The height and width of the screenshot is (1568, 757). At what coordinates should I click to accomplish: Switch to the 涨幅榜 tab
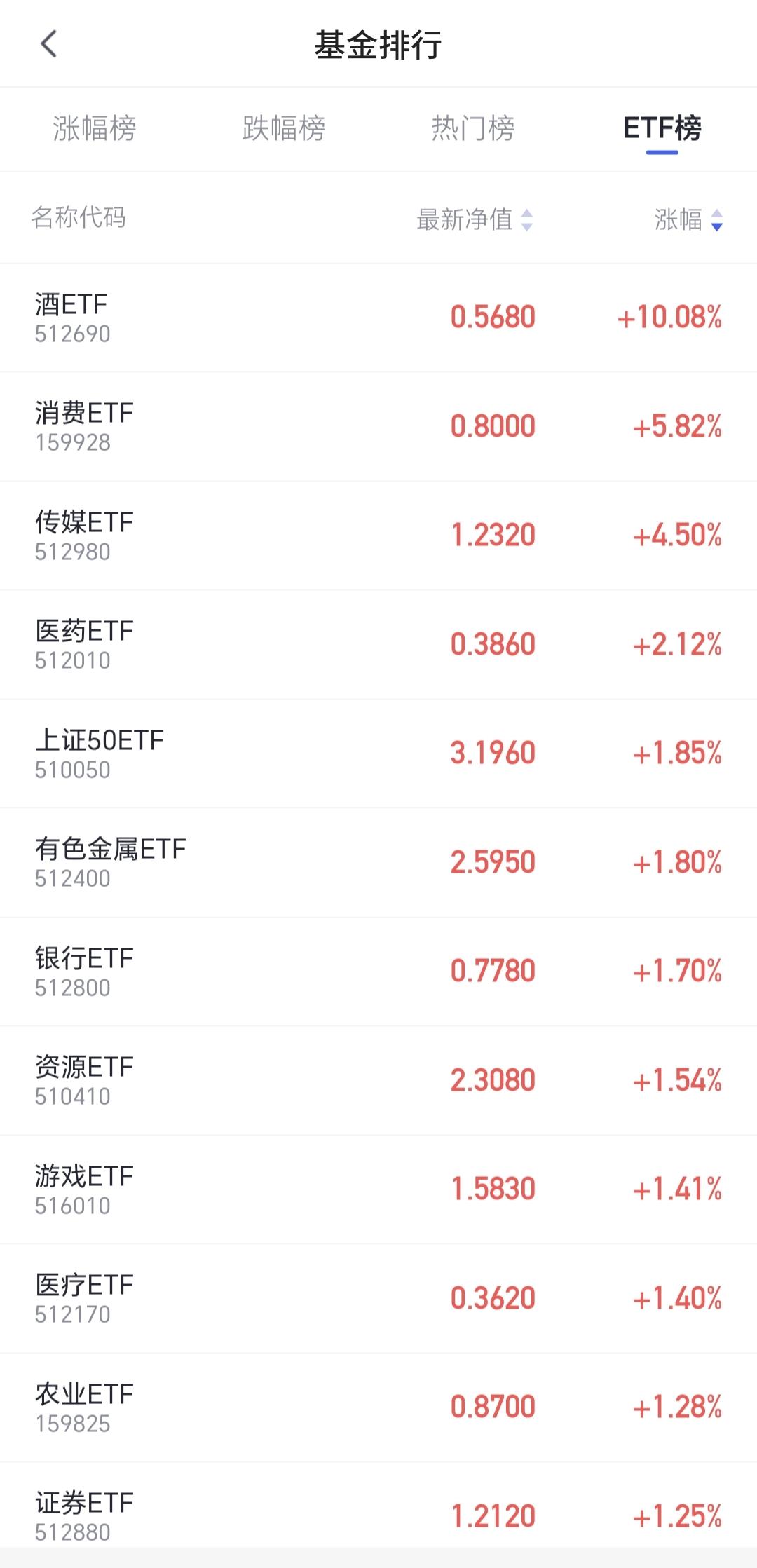point(95,128)
